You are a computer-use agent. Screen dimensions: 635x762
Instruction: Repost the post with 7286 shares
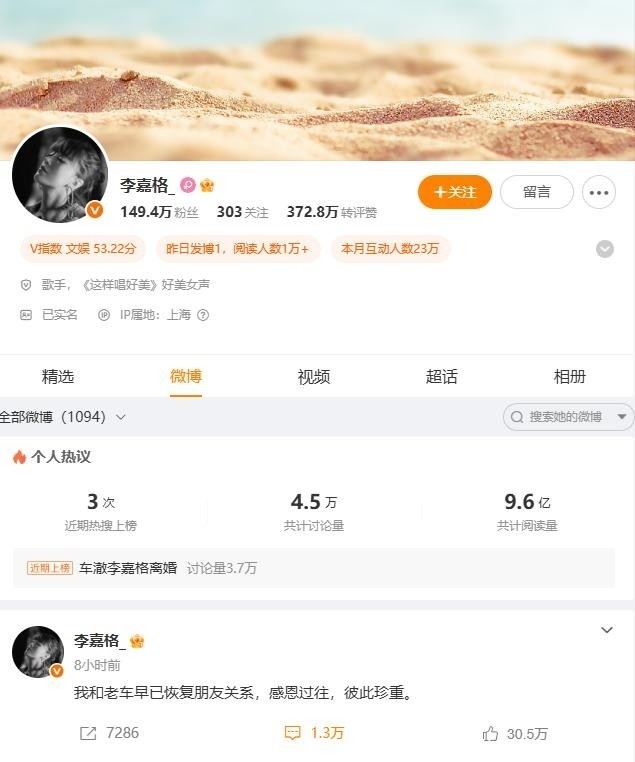coord(109,733)
